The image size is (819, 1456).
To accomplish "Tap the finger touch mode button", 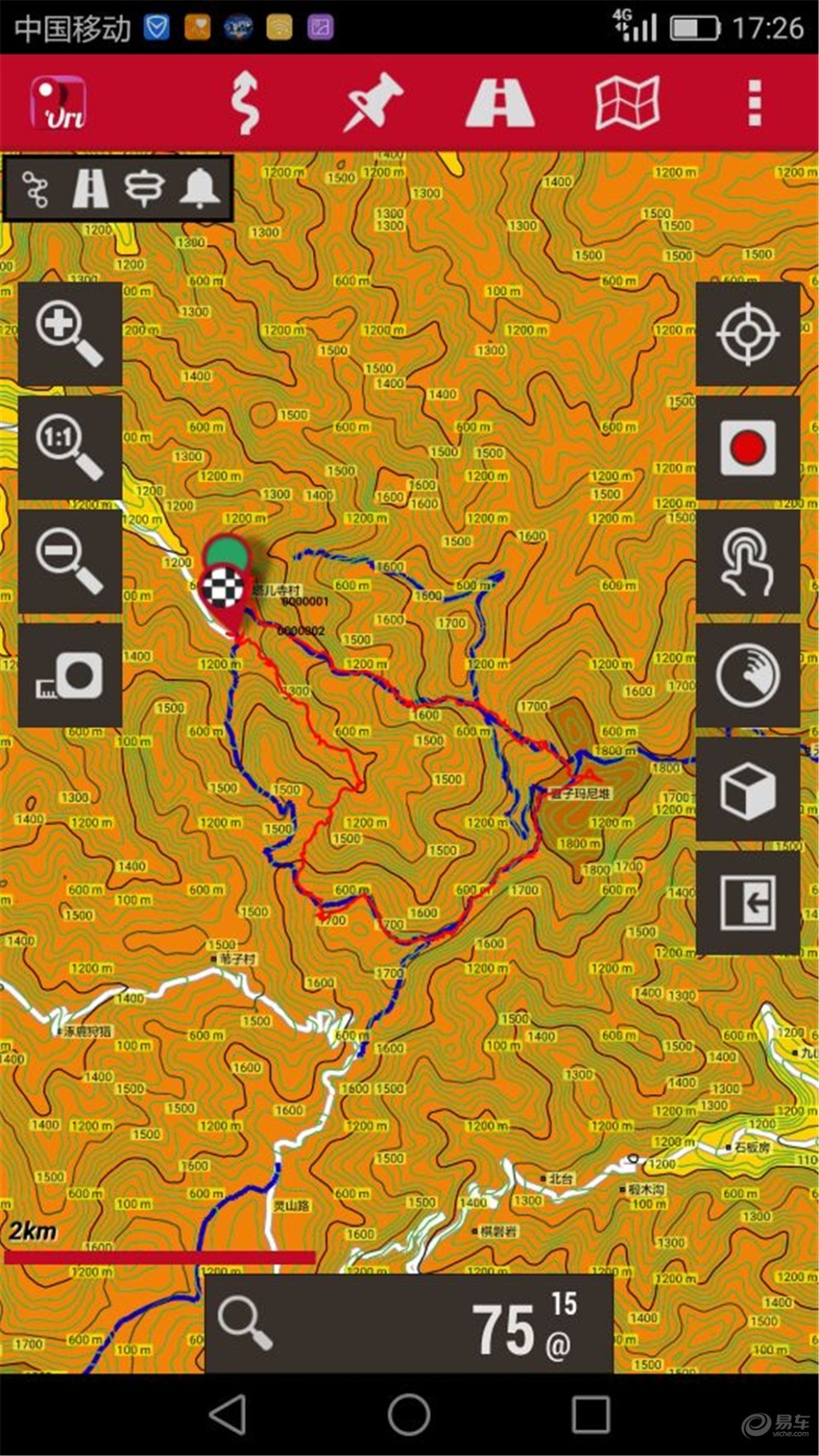I will 748,562.
